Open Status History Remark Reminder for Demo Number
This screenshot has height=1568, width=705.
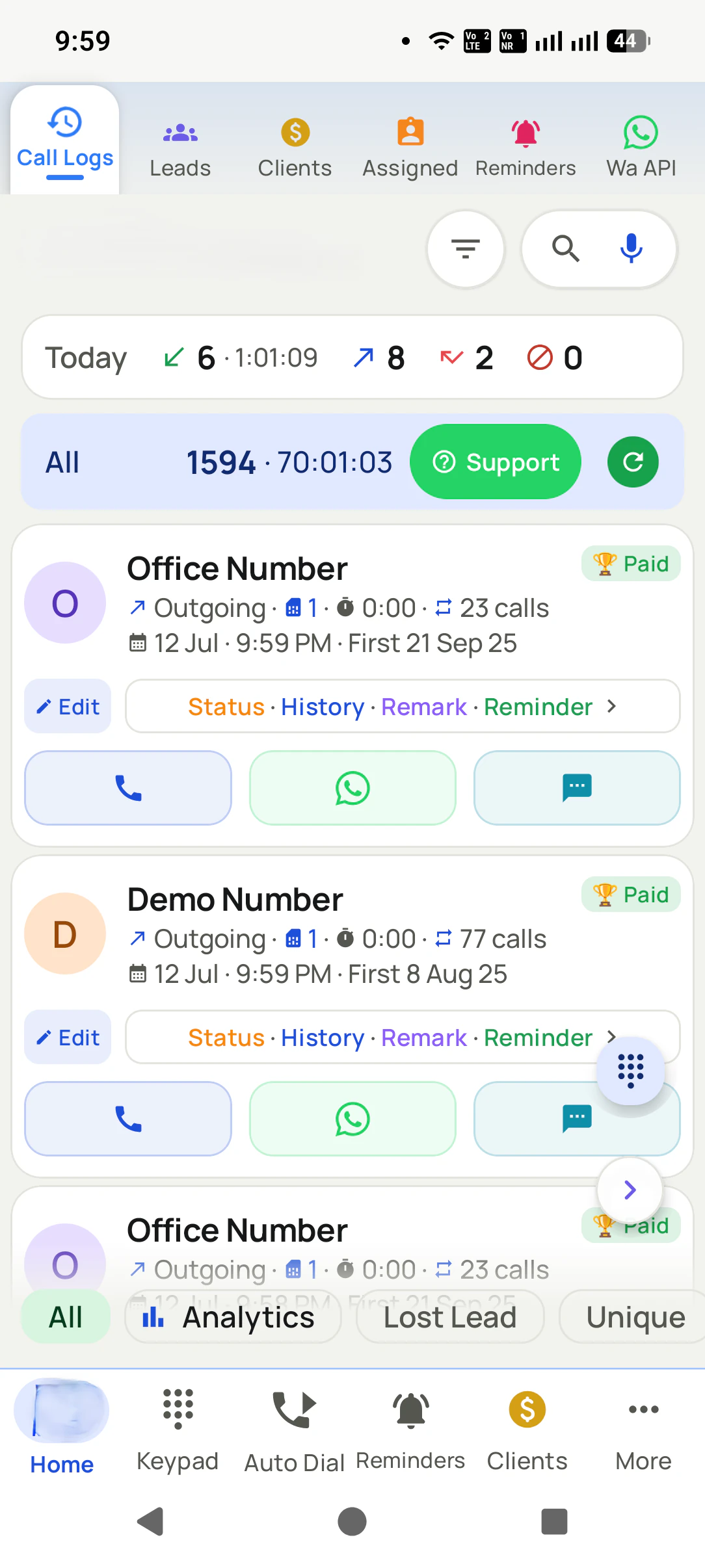pos(403,1038)
